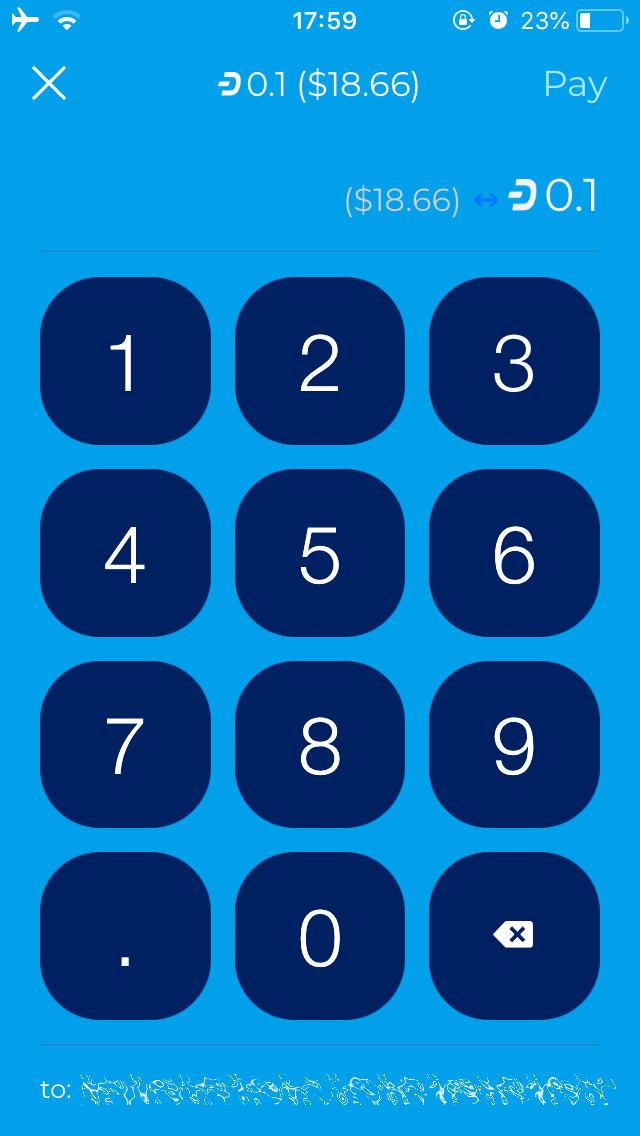Screen dimensions: 640x1136
Task: Enter digit 5 on the keypad
Action: pos(320,553)
